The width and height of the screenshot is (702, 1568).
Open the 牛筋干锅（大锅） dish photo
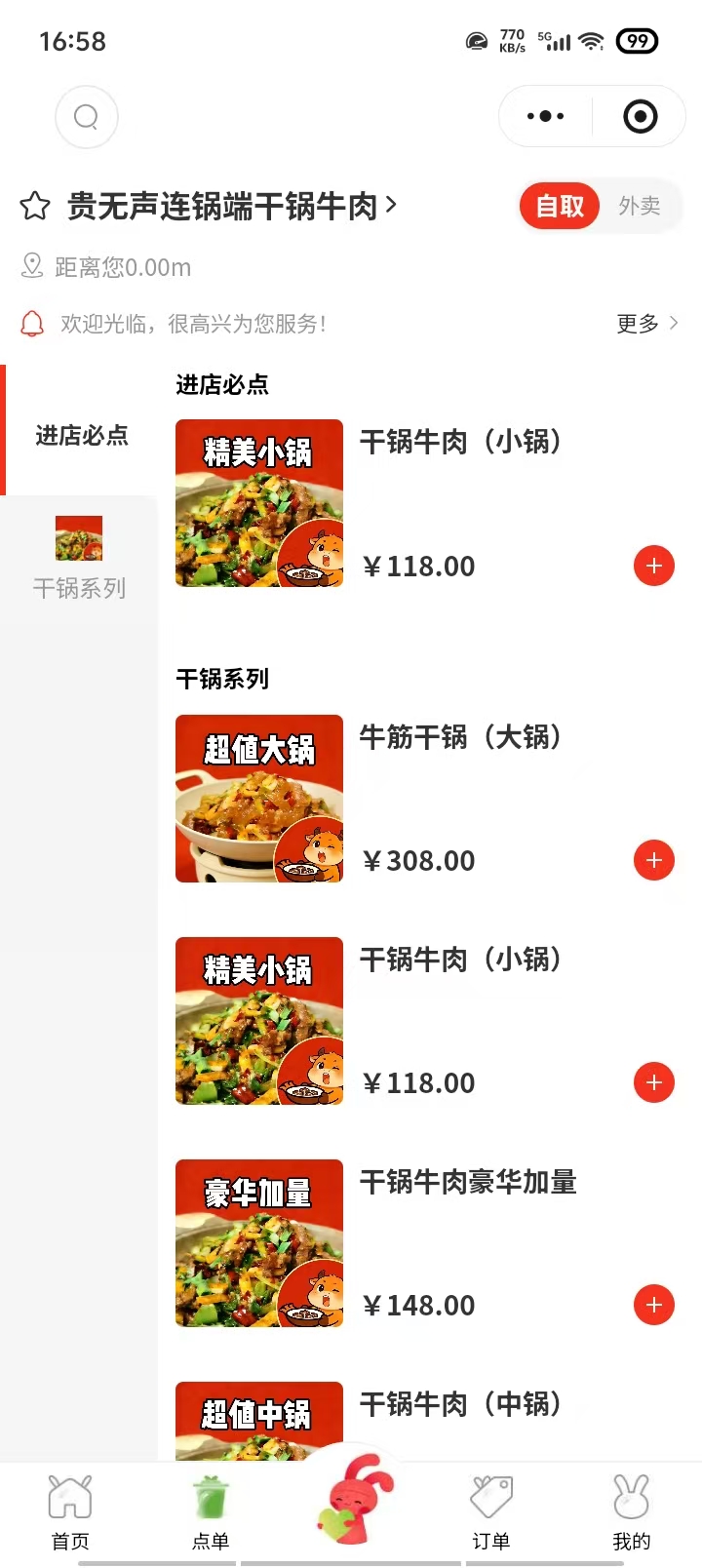[259, 799]
